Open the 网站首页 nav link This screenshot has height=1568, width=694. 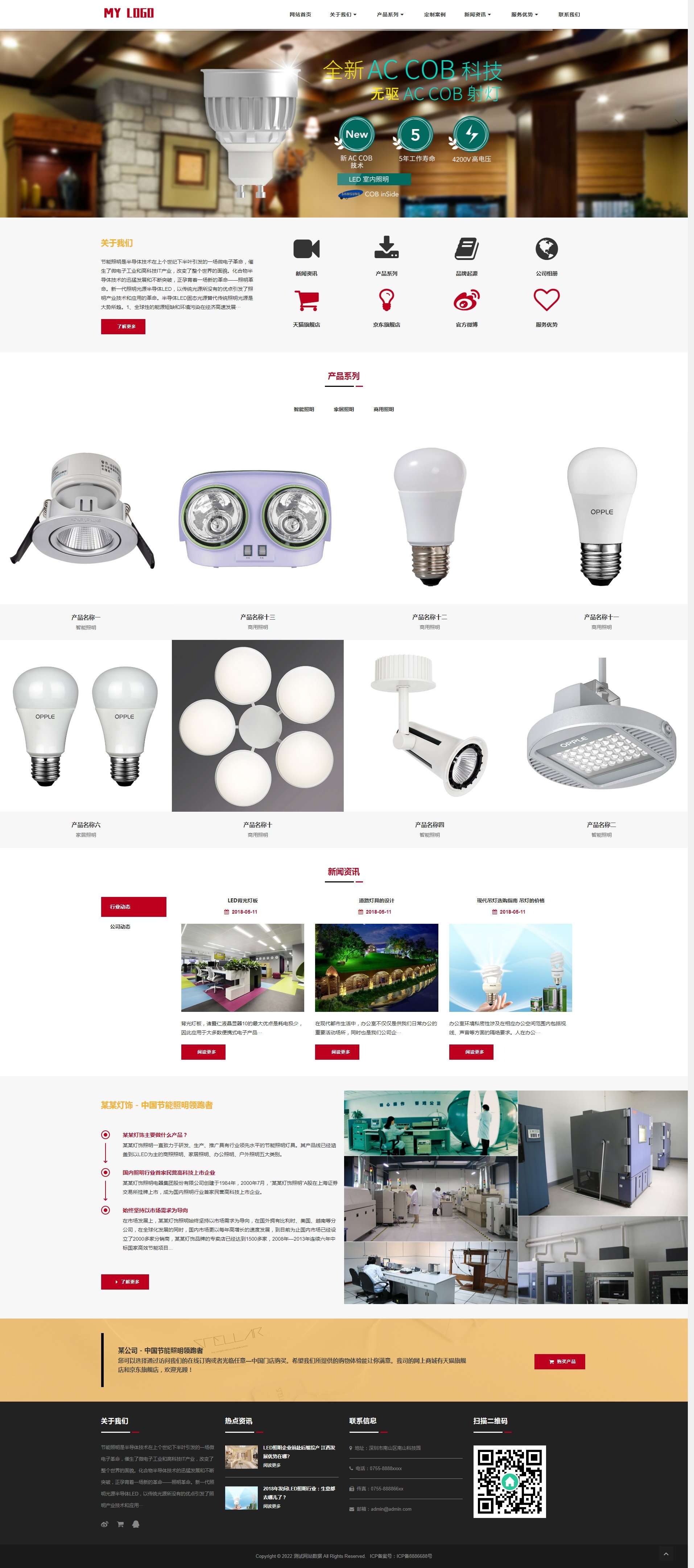tap(300, 15)
